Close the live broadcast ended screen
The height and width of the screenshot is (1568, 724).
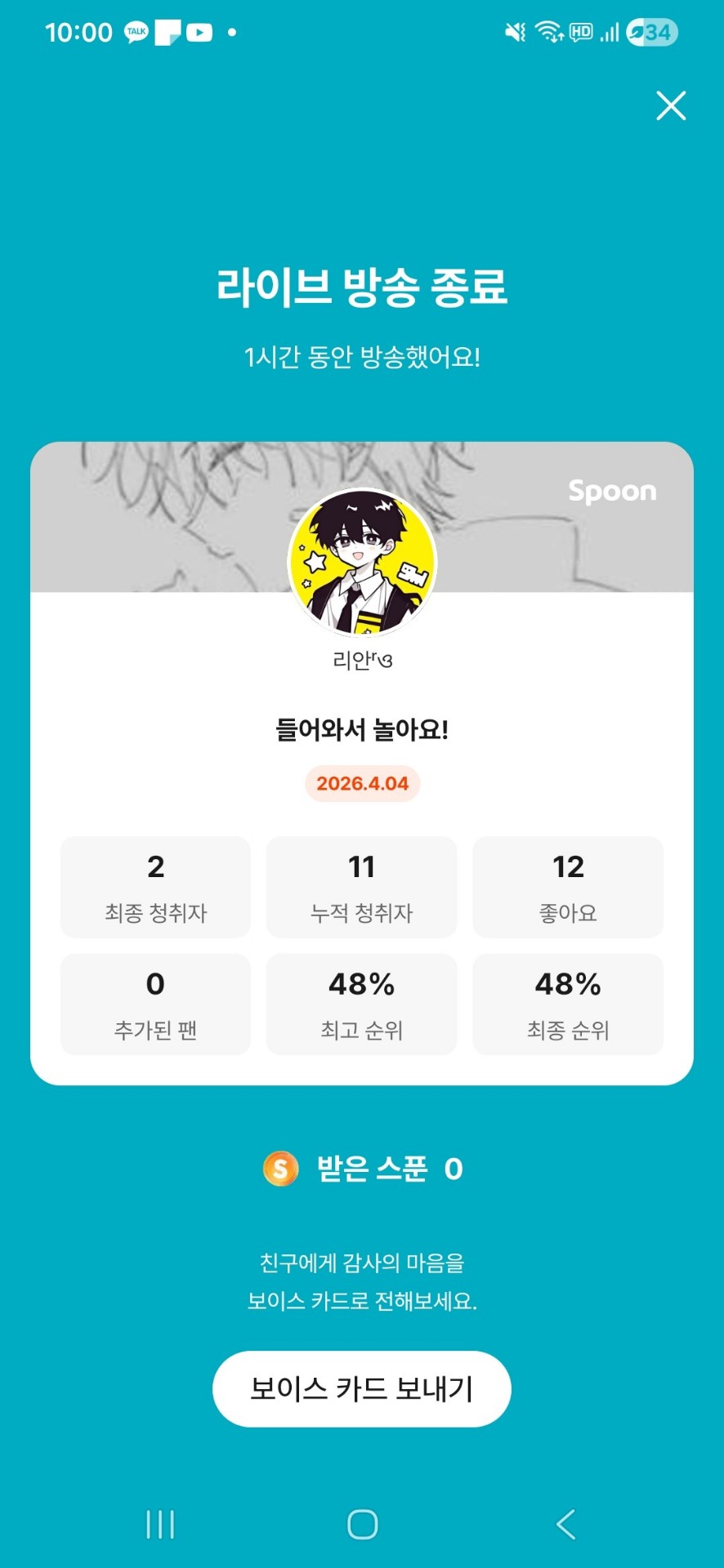(671, 106)
